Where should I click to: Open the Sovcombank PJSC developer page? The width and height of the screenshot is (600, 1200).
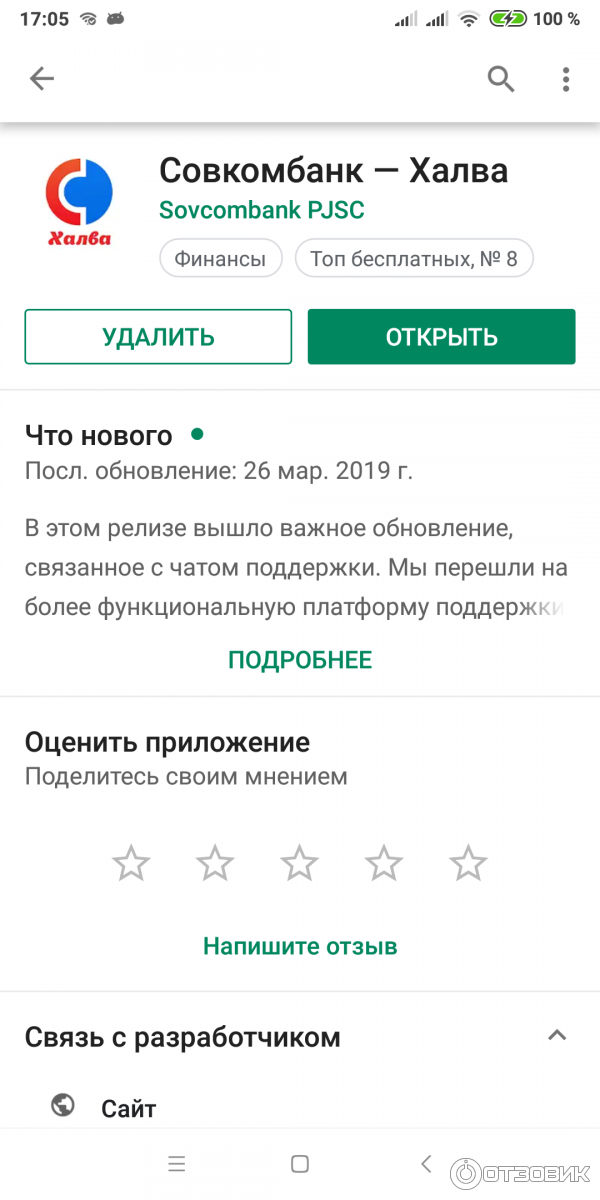point(262,211)
